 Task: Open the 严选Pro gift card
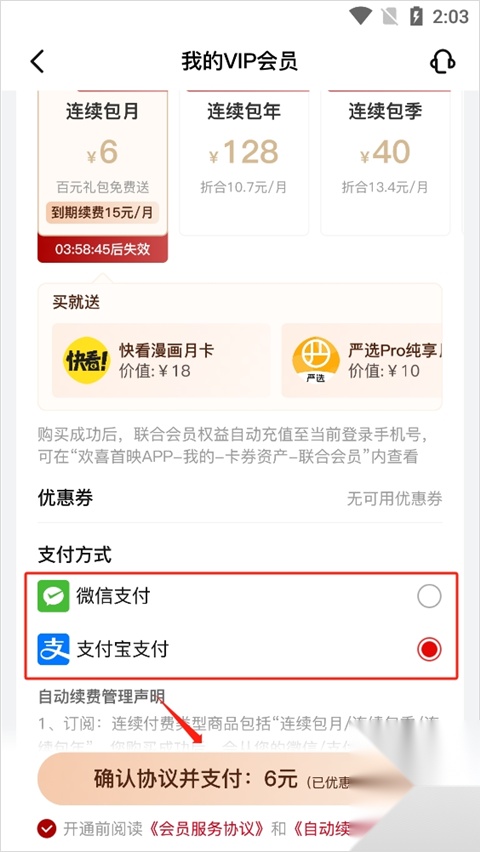coord(361,360)
